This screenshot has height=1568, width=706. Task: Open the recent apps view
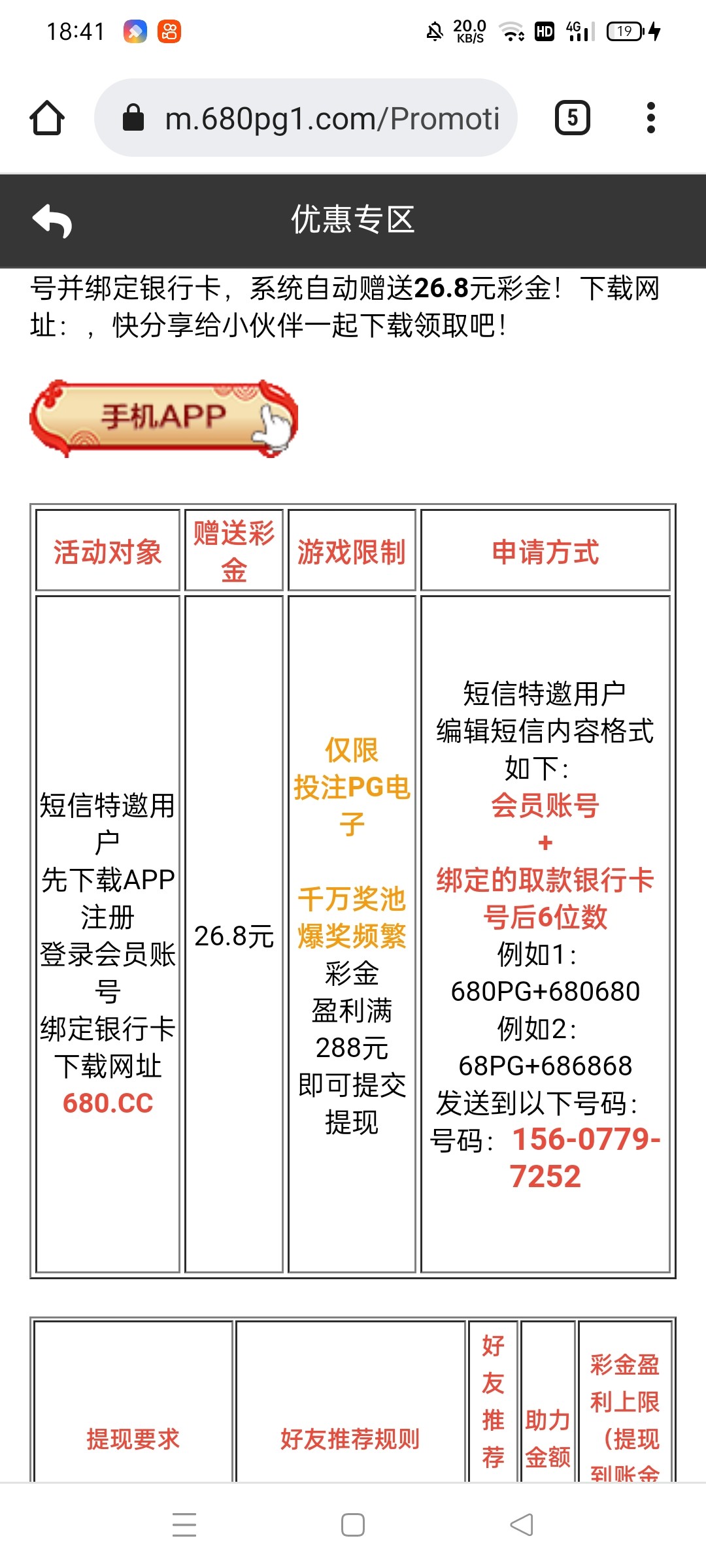pos(184,1525)
